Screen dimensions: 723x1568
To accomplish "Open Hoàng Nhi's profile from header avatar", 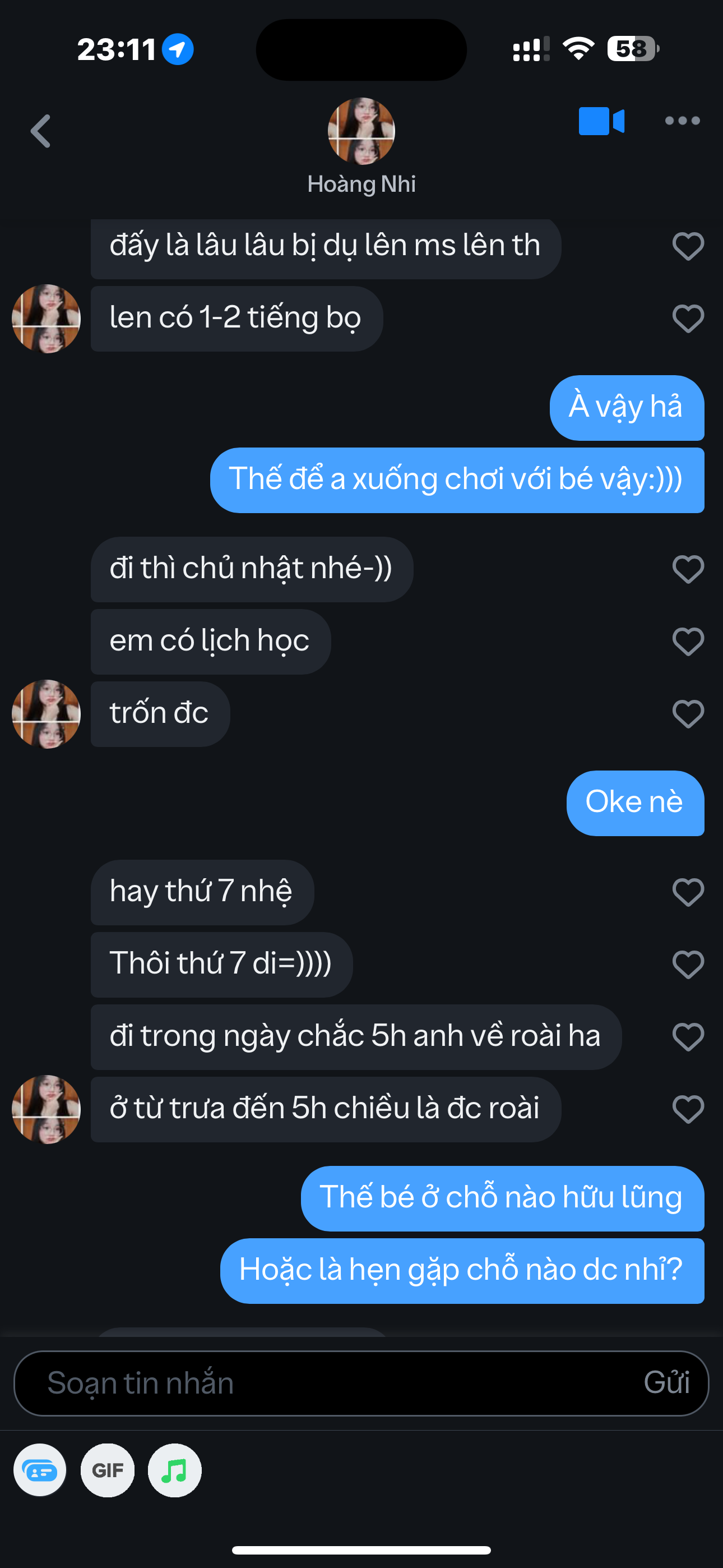I will [x=361, y=131].
